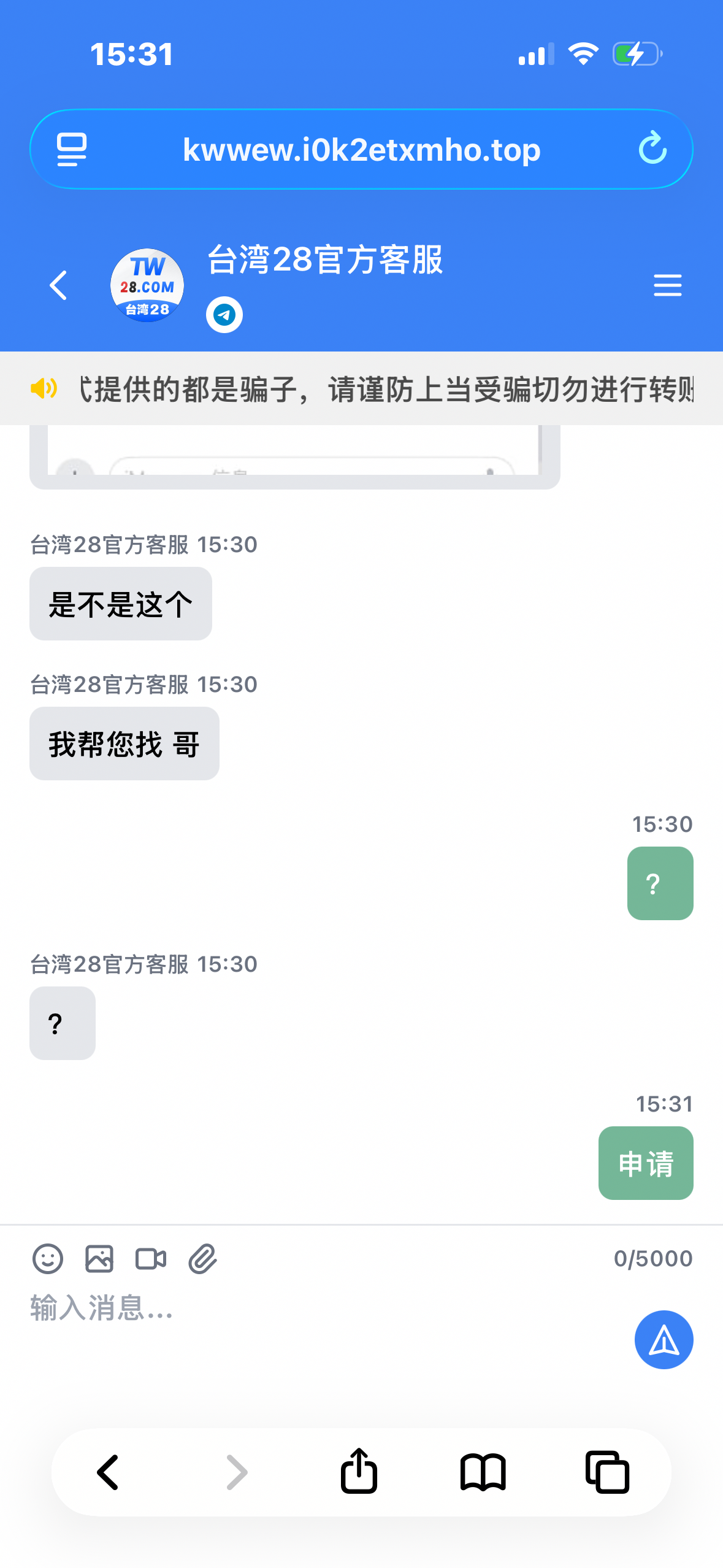This screenshot has height=1568, width=723.
Task: Reload the page with the refresh icon
Action: click(652, 148)
